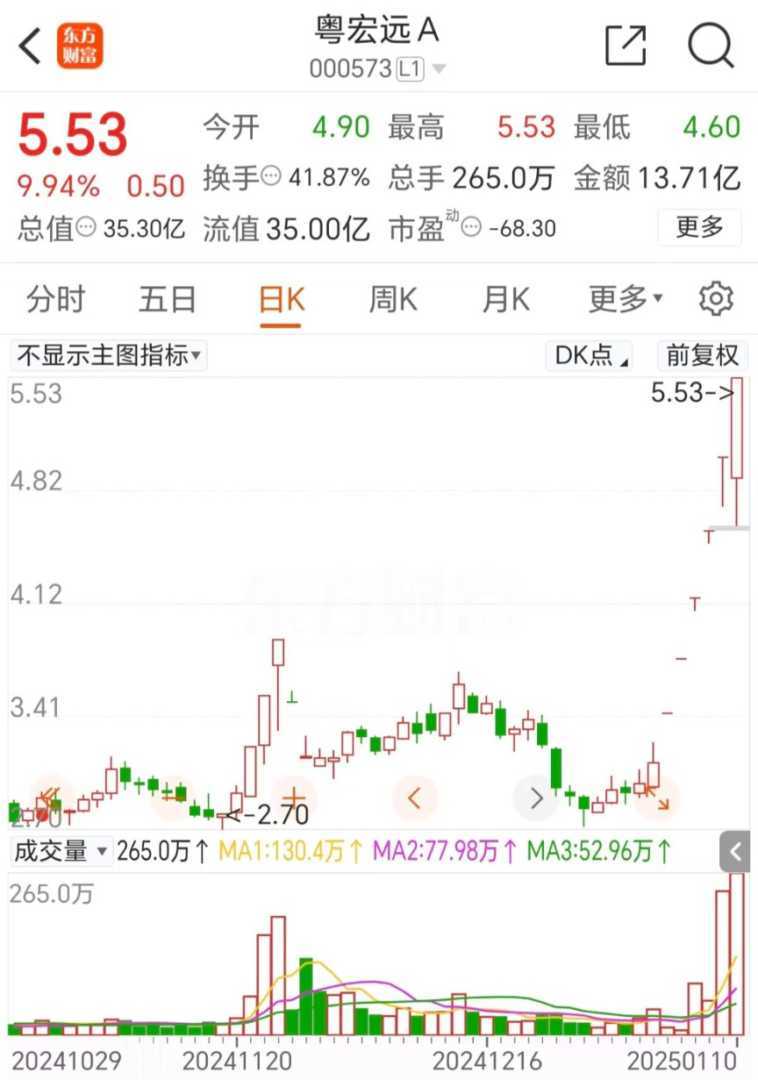This screenshot has width=758, height=1080.
Task: Change the 前复权 adjustment setting
Action: [703, 356]
